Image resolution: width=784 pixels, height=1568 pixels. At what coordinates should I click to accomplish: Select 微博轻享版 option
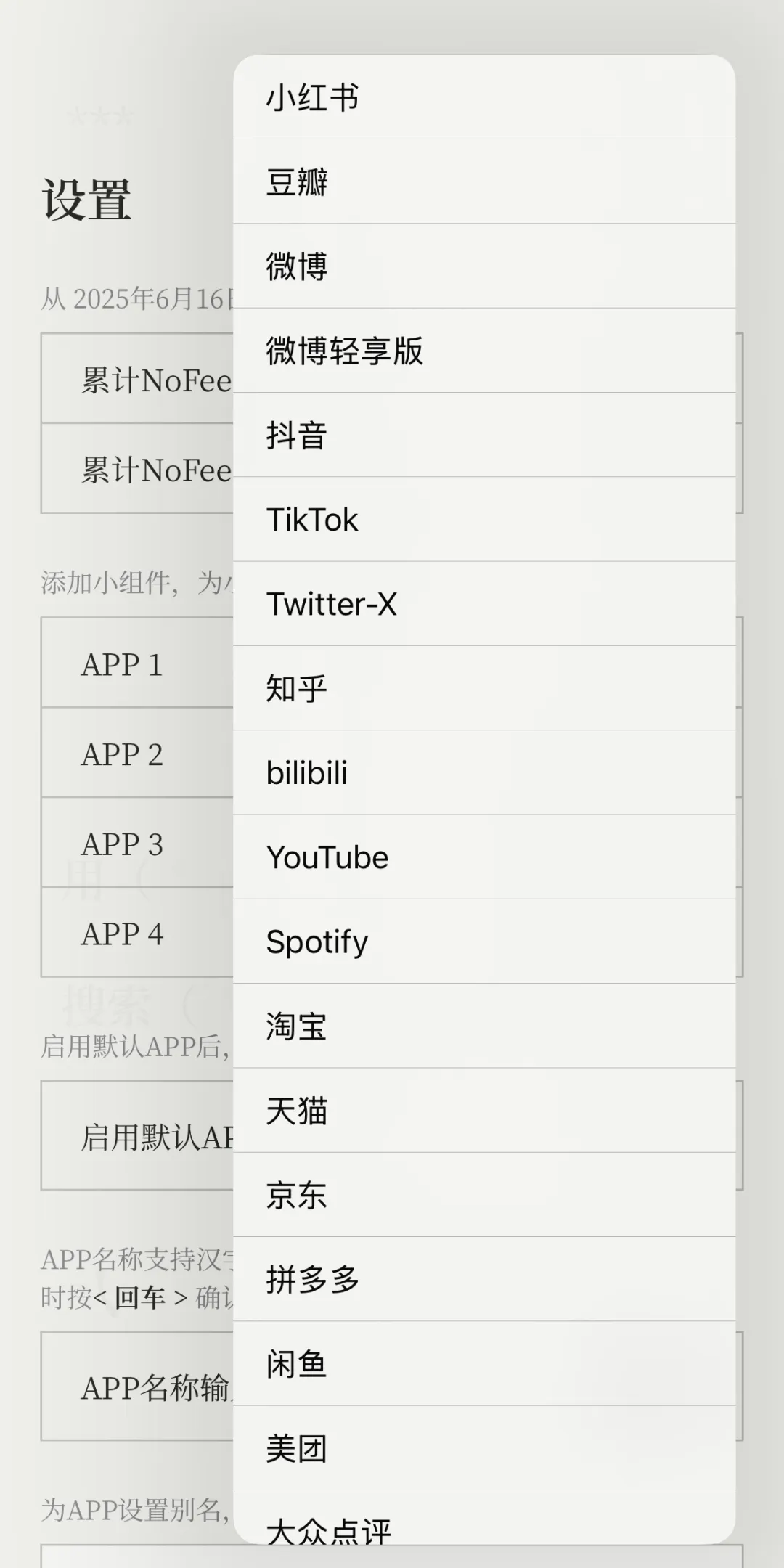click(483, 351)
